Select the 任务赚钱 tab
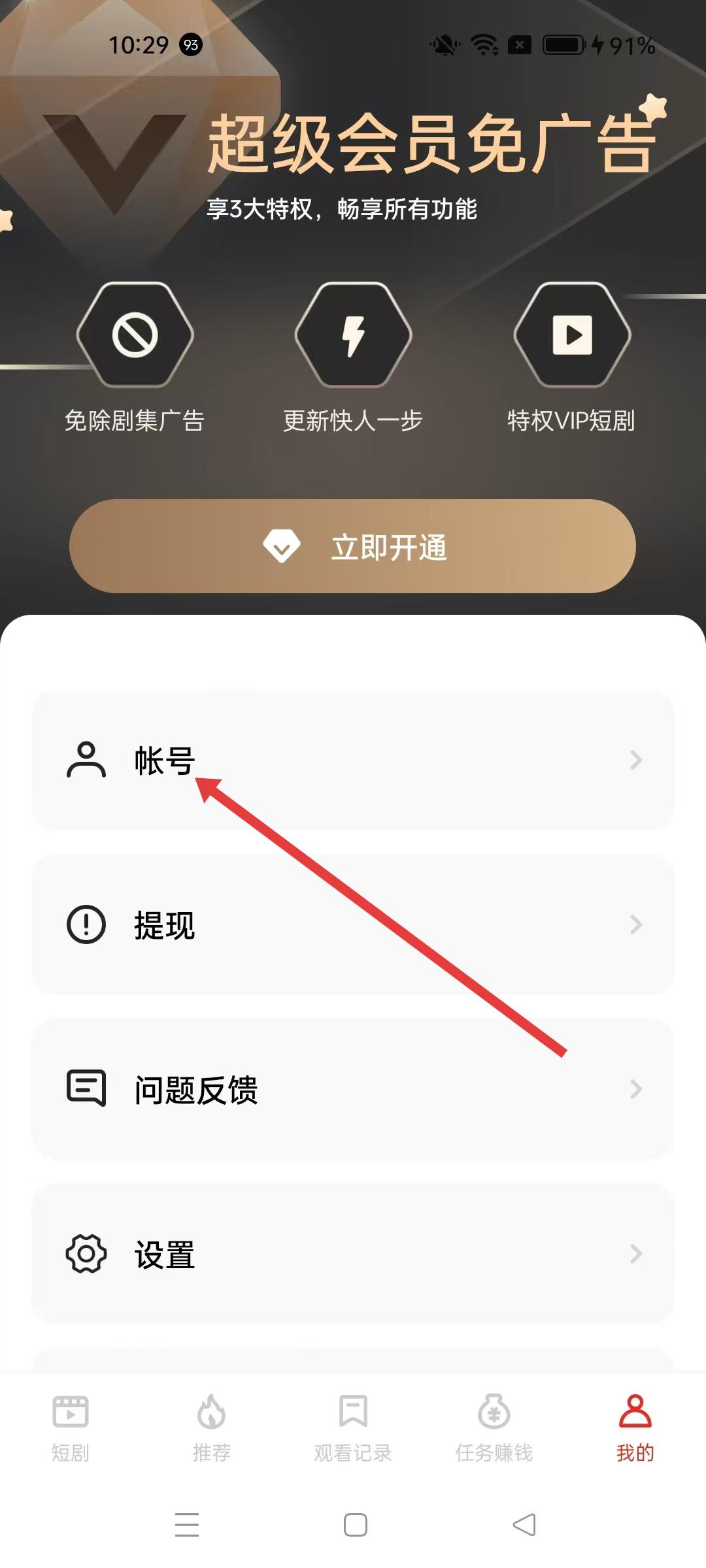This screenshot has width=706, height=1568. pyautogui.click(x=494, y=1428)
